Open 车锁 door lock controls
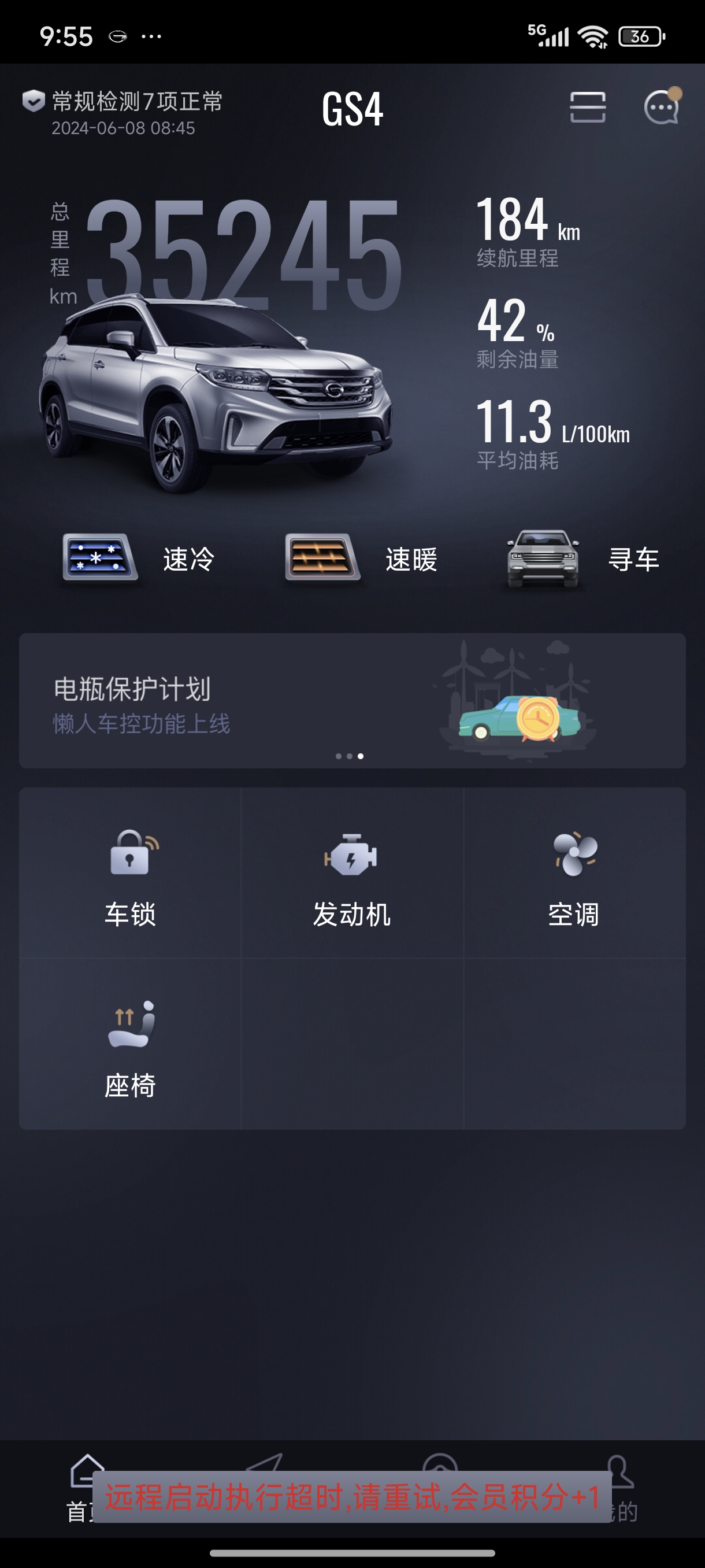This screenshot has height=1568, width=705. tap(130, 875)
